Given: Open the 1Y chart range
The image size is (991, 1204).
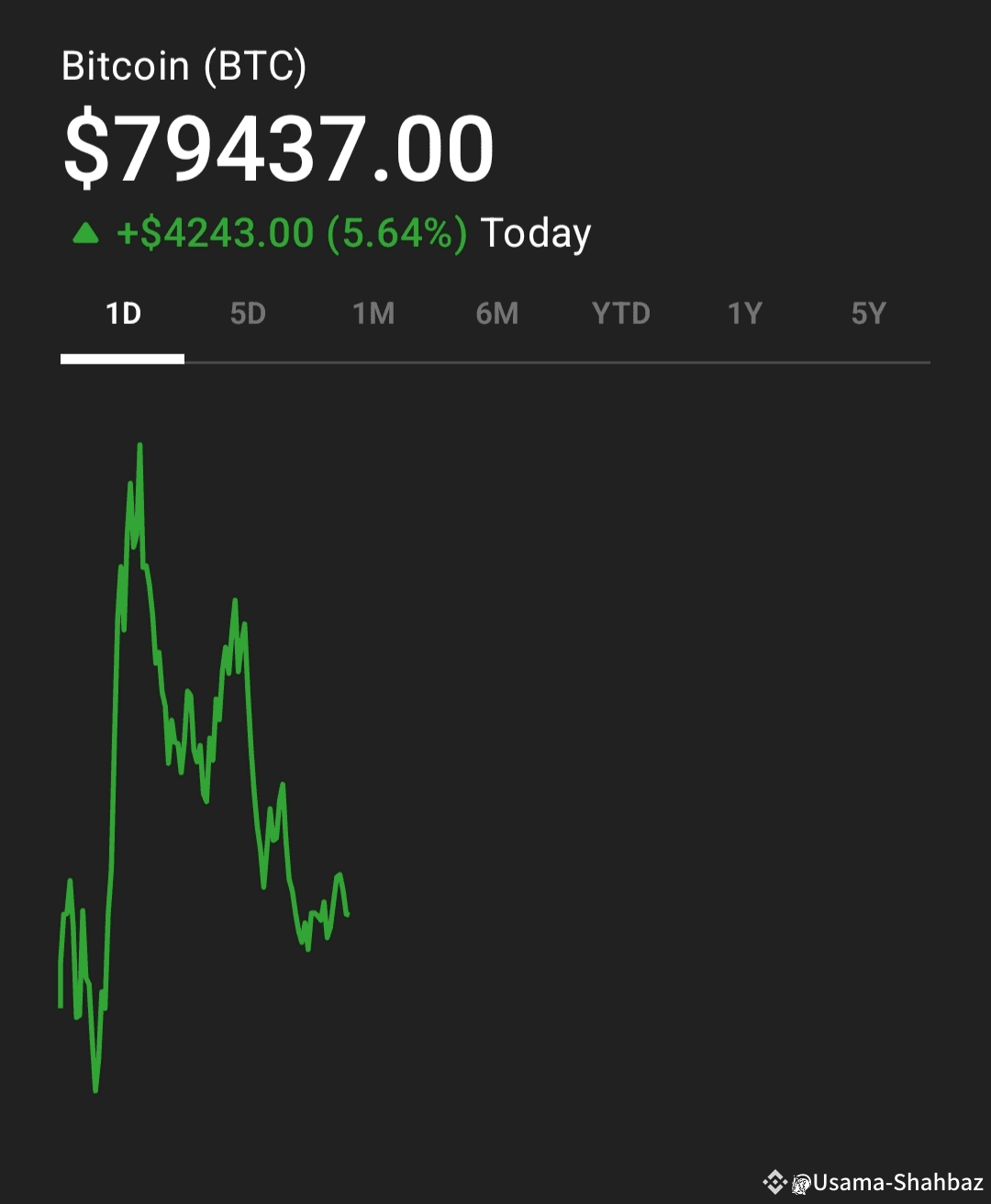Looking at the screenshot, I should tap(745, 315).
